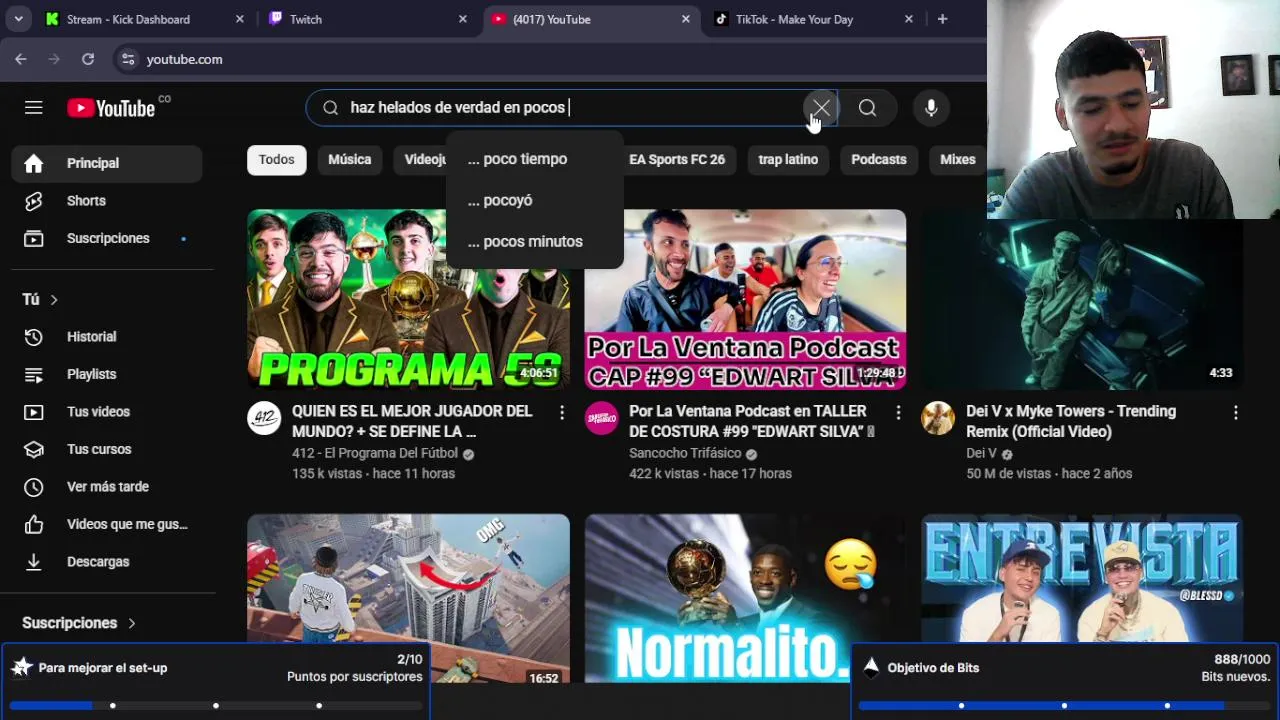
Task: Go to Suscripciones in the sidebar
Action: [x=108, y=238]
